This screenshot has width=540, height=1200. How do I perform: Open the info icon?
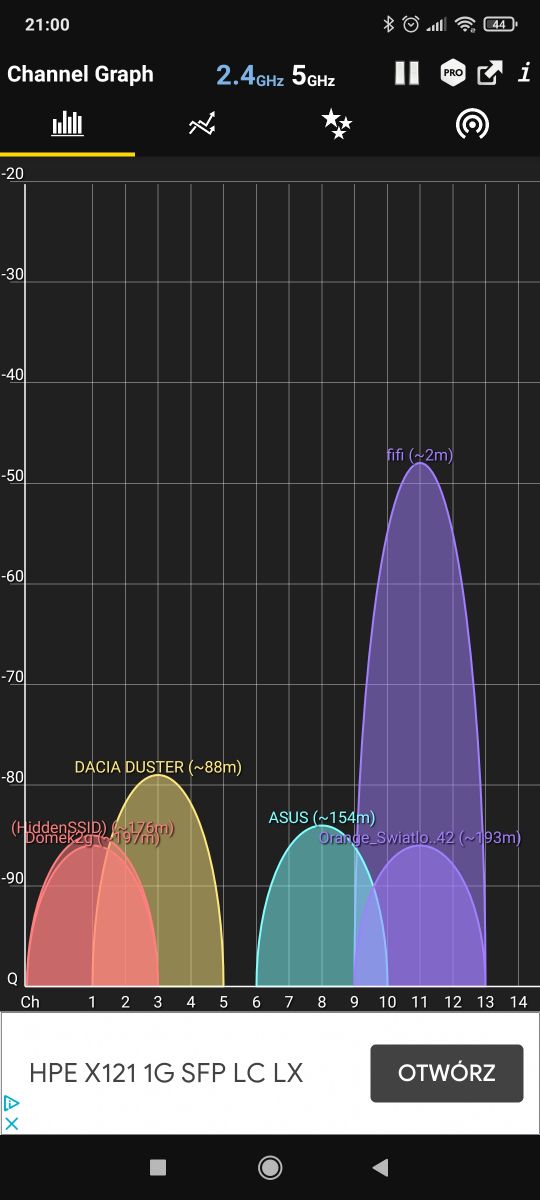[524, 73]
